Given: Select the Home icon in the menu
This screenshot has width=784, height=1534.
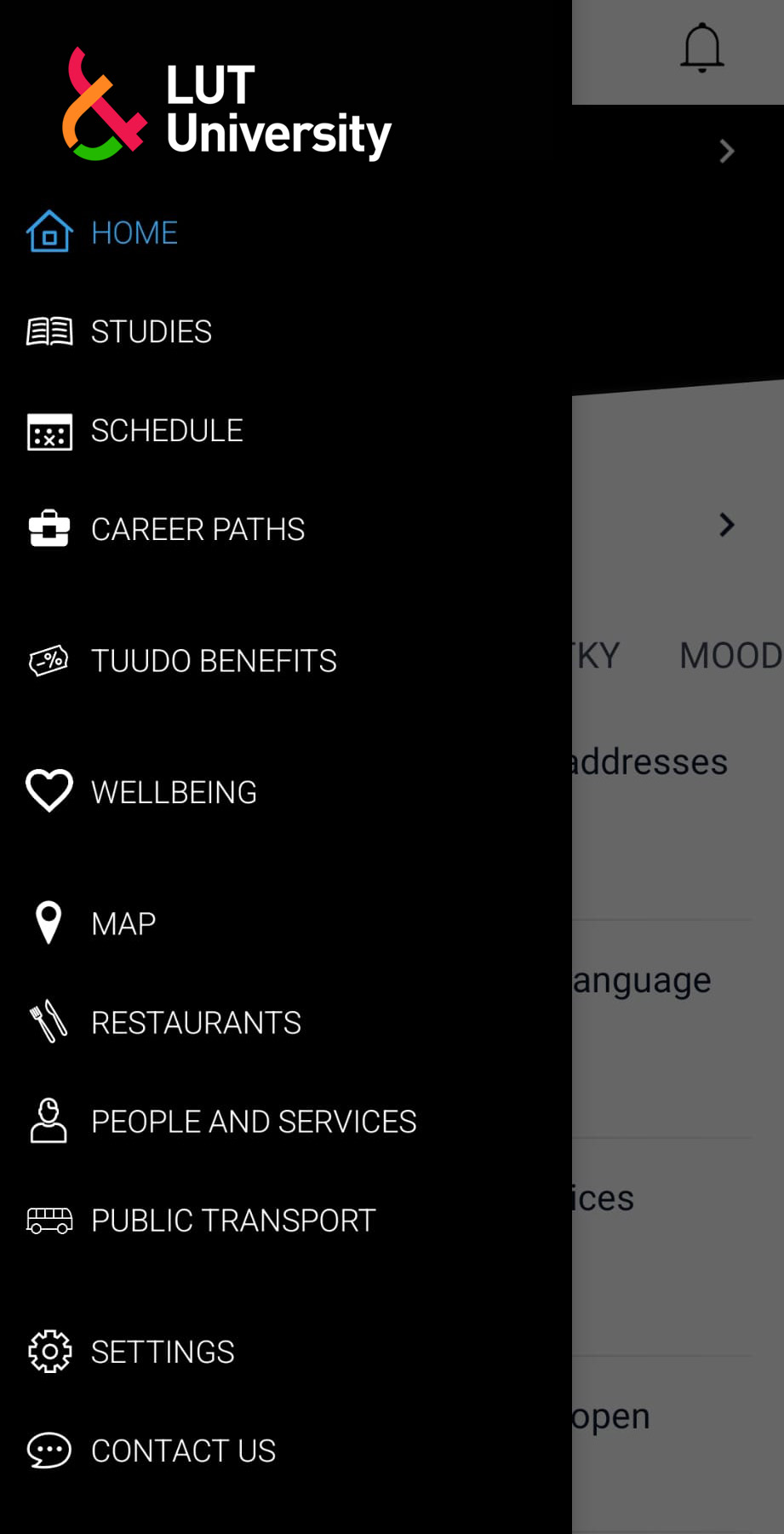Looking at the screenshot, I should [49, 232].
